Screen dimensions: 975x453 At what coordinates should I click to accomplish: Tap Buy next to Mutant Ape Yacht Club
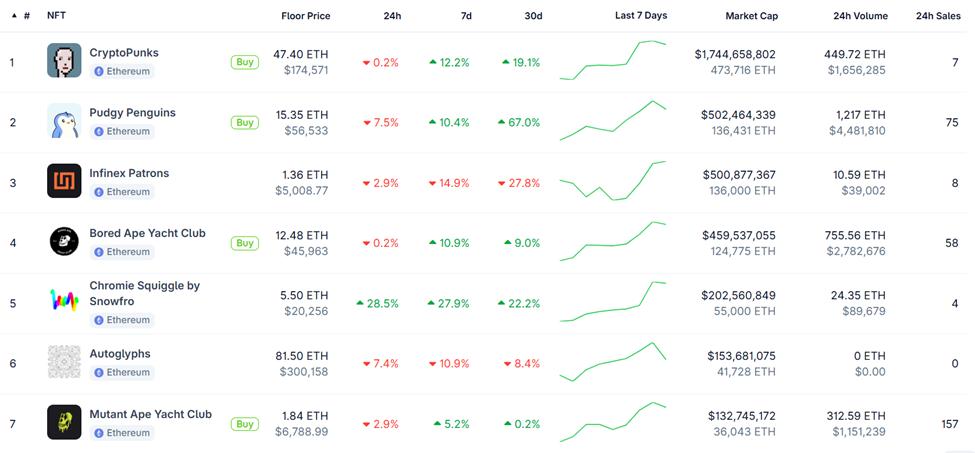[x=244, y=424]
